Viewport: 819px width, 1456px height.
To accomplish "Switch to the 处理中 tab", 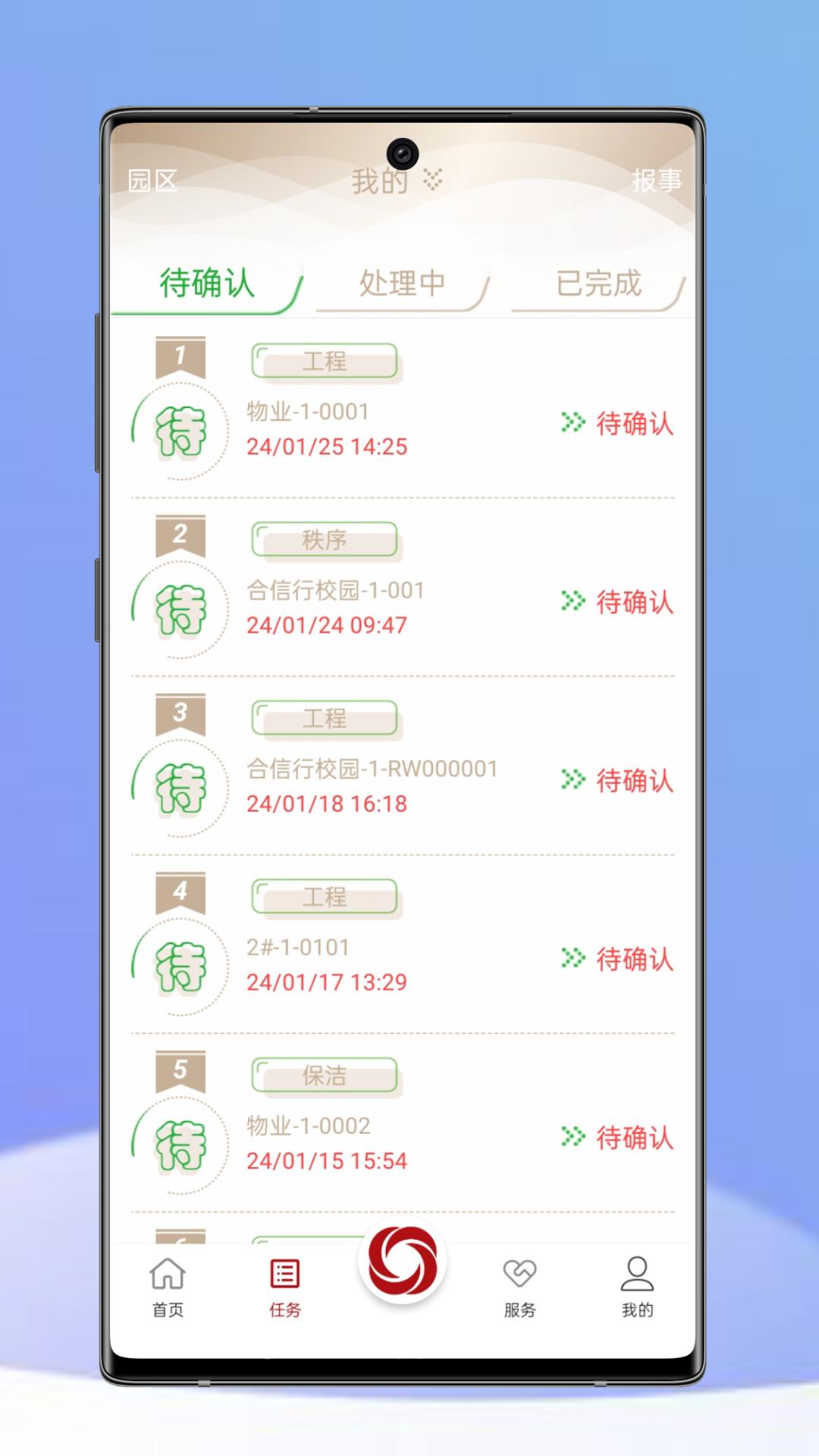I will [x=401, y=284].
